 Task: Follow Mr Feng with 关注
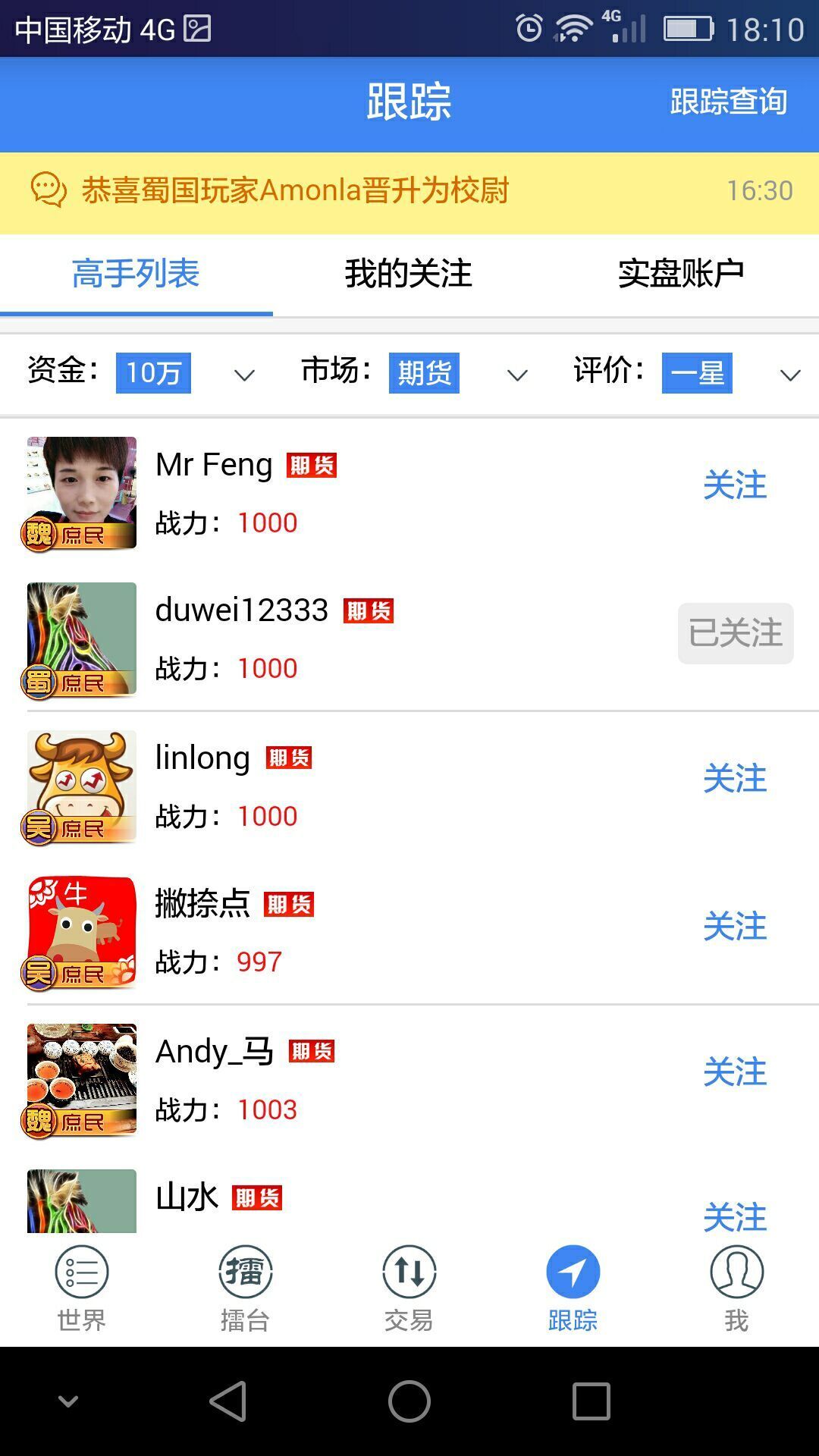734,485
